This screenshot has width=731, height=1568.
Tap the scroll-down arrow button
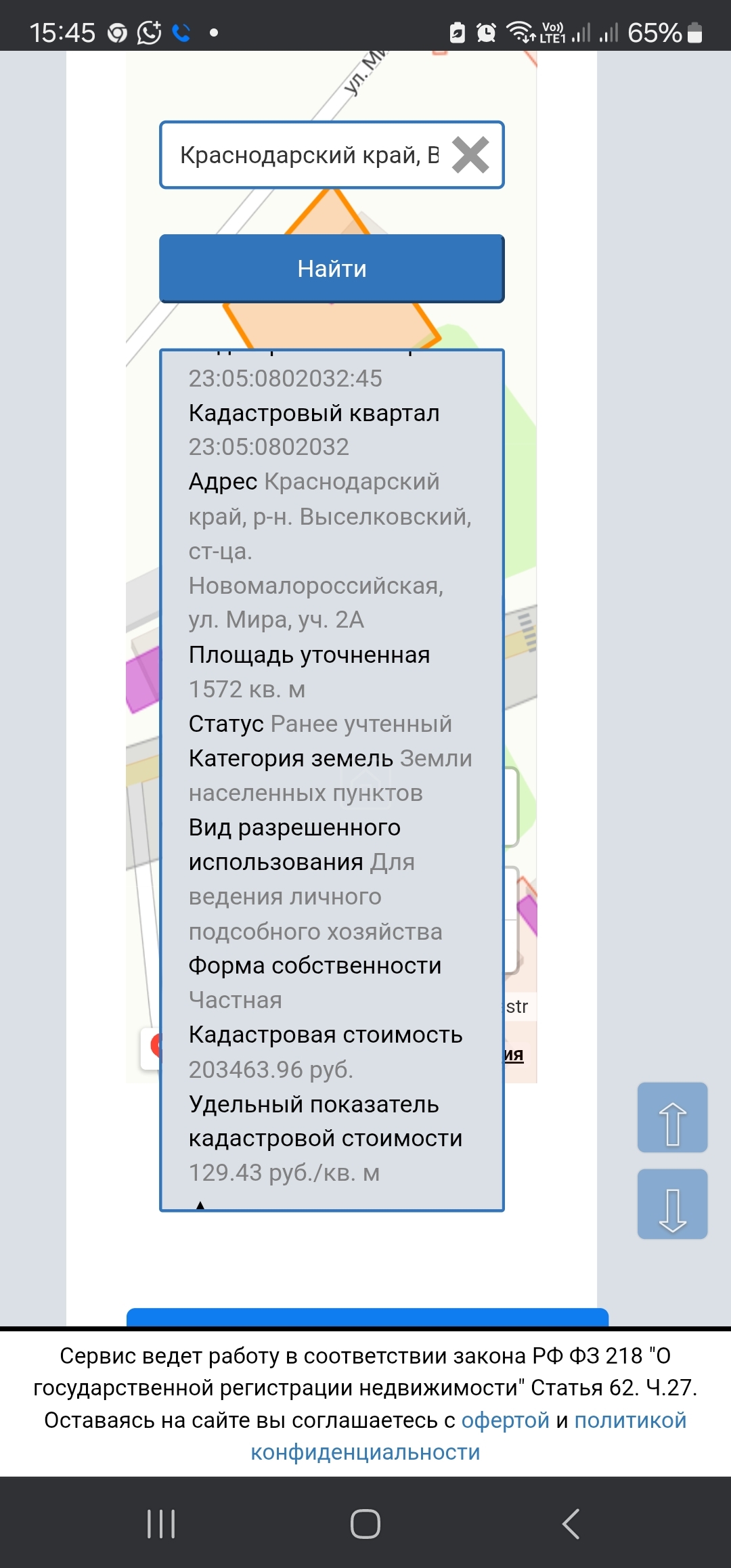click(x=672, y=1204)
